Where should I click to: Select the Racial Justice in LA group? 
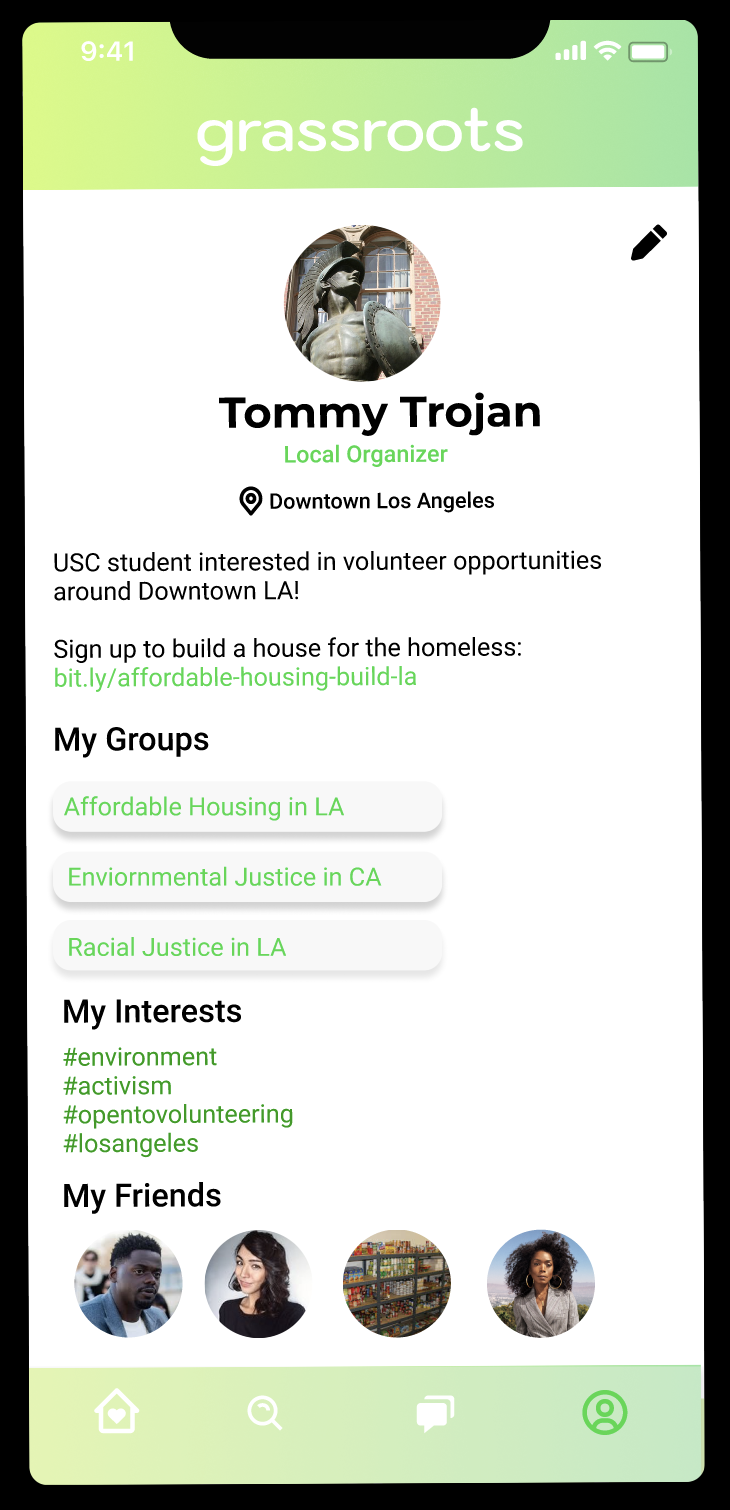[247, 947]
